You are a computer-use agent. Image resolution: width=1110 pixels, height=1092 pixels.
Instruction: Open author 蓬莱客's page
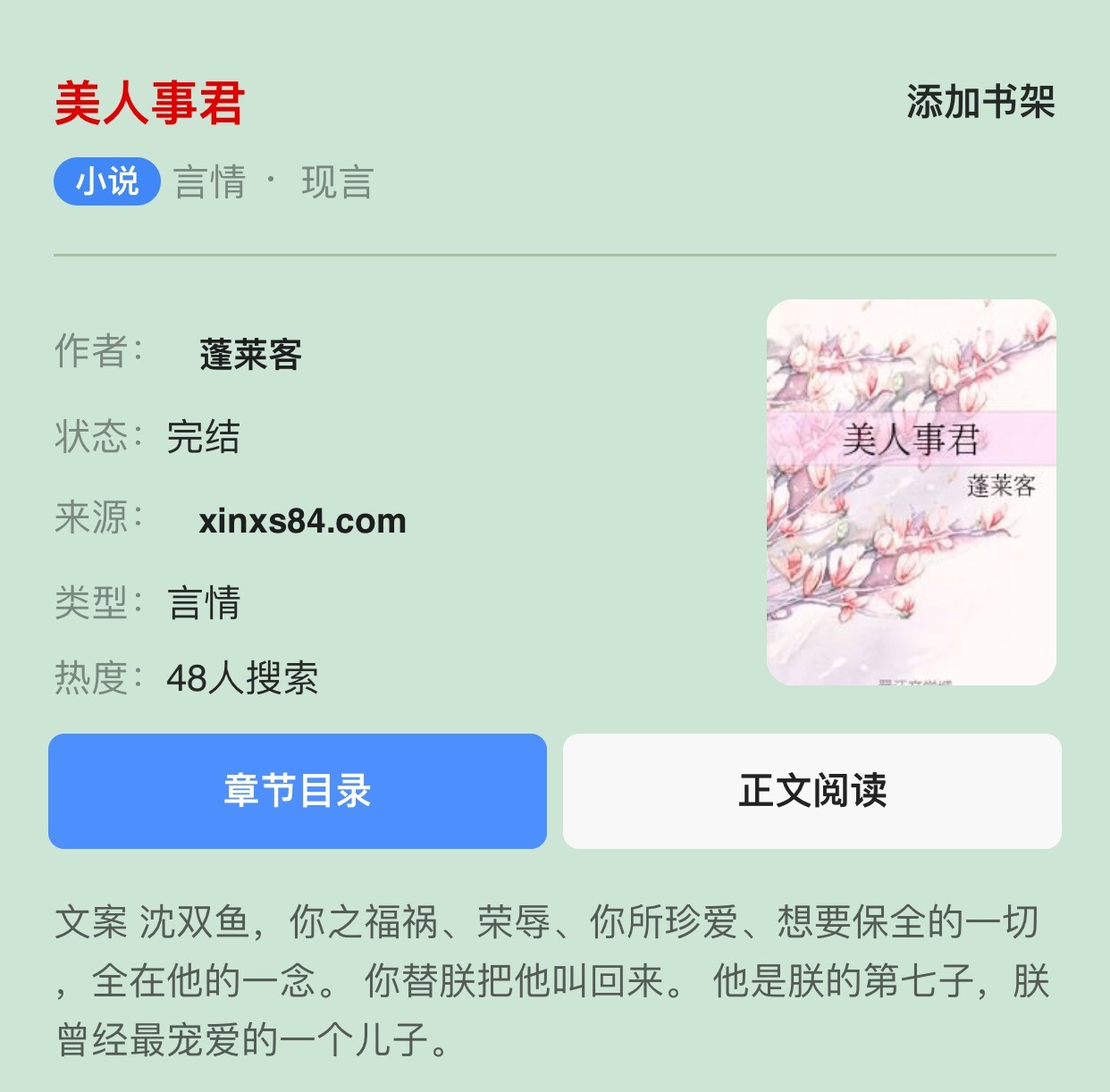[250, 355]
